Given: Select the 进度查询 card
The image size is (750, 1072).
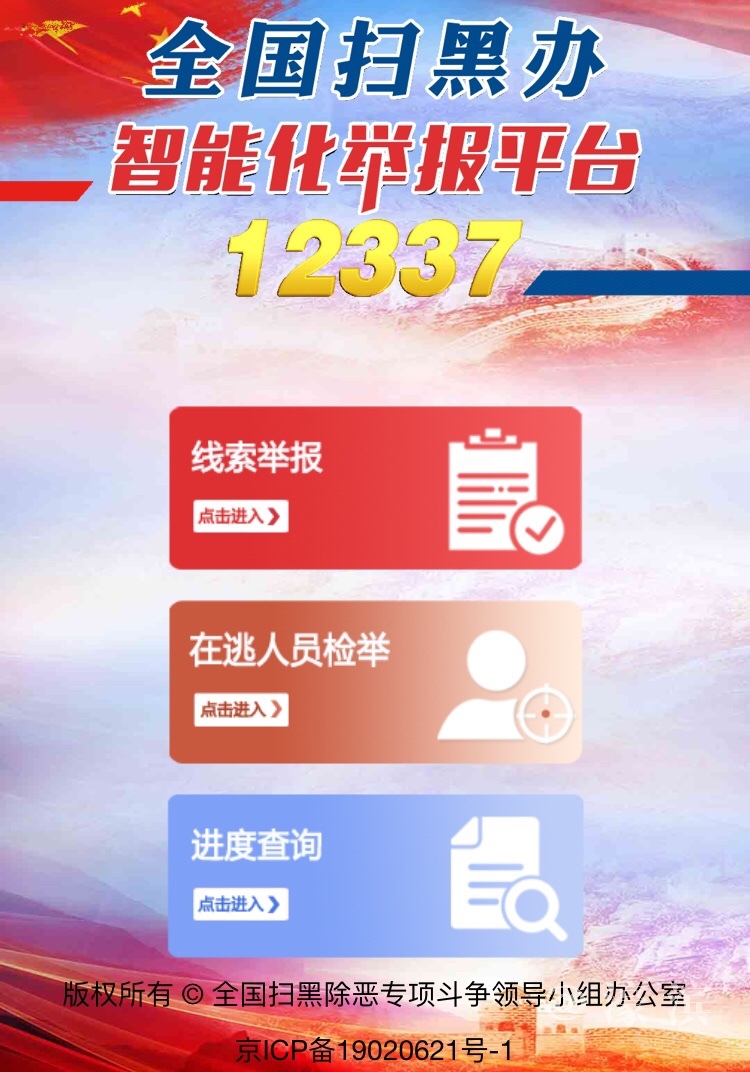Looking at the screenshot, I should tap(375, 876).
